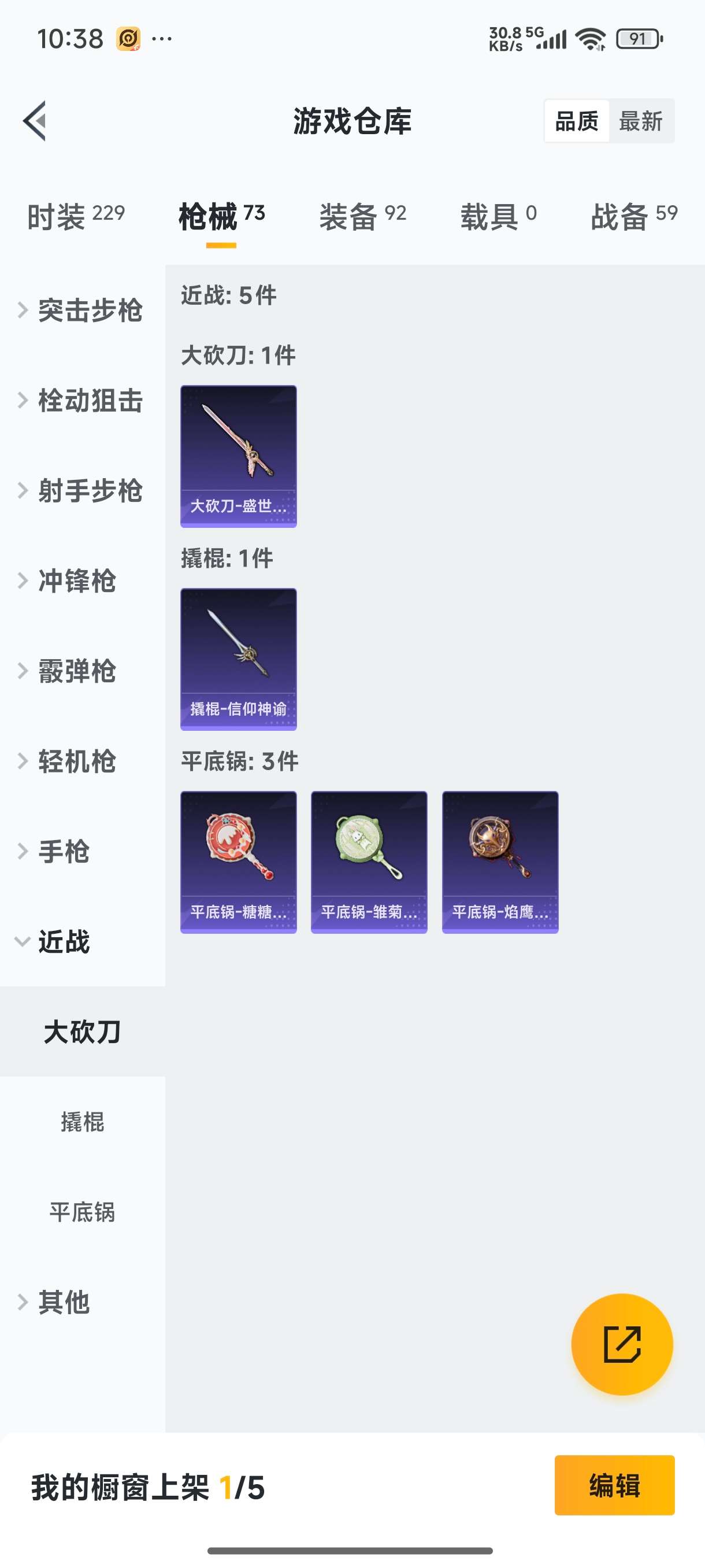Collapse the 近战 category
This screenshot has width=705, height=1568.
(x=83, y=941)
